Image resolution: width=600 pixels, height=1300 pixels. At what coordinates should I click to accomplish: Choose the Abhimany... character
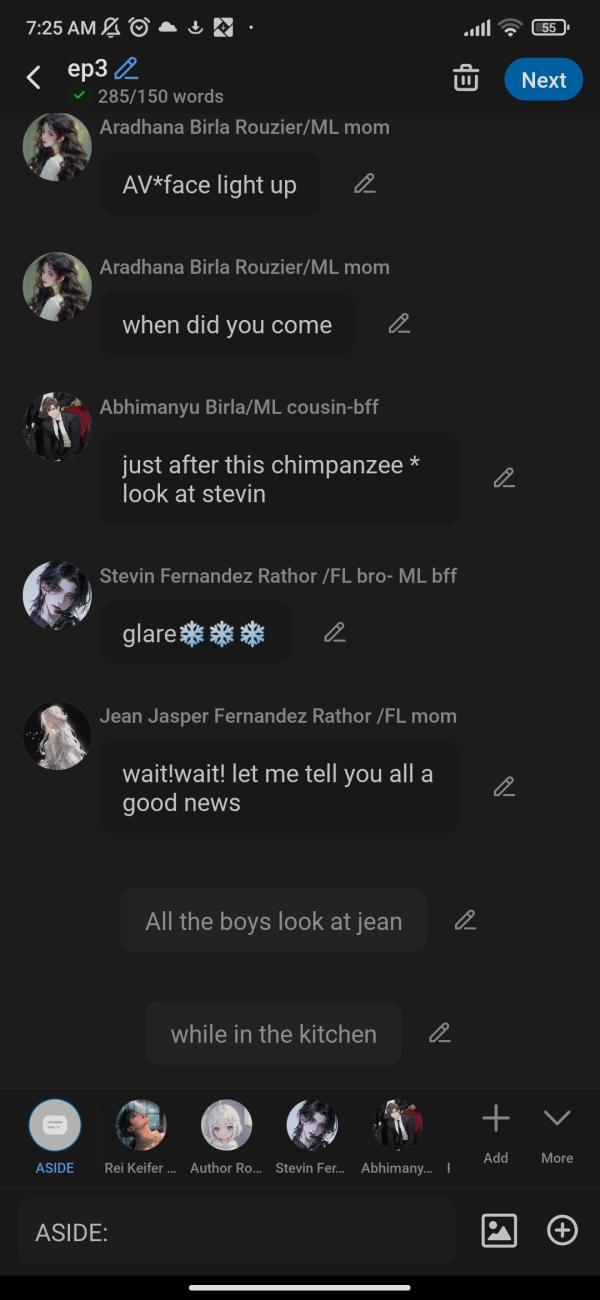pos(397,1137)
